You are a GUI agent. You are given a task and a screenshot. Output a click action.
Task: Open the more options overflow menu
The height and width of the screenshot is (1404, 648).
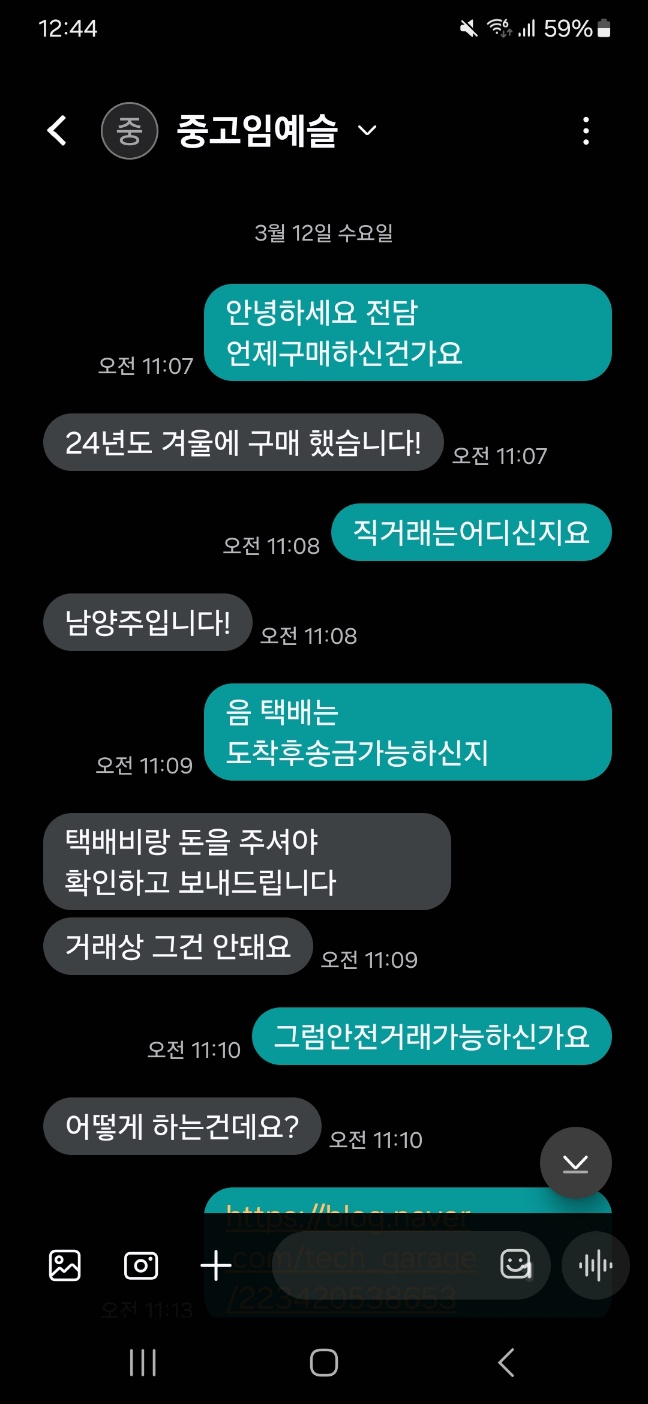coord(586,131)
